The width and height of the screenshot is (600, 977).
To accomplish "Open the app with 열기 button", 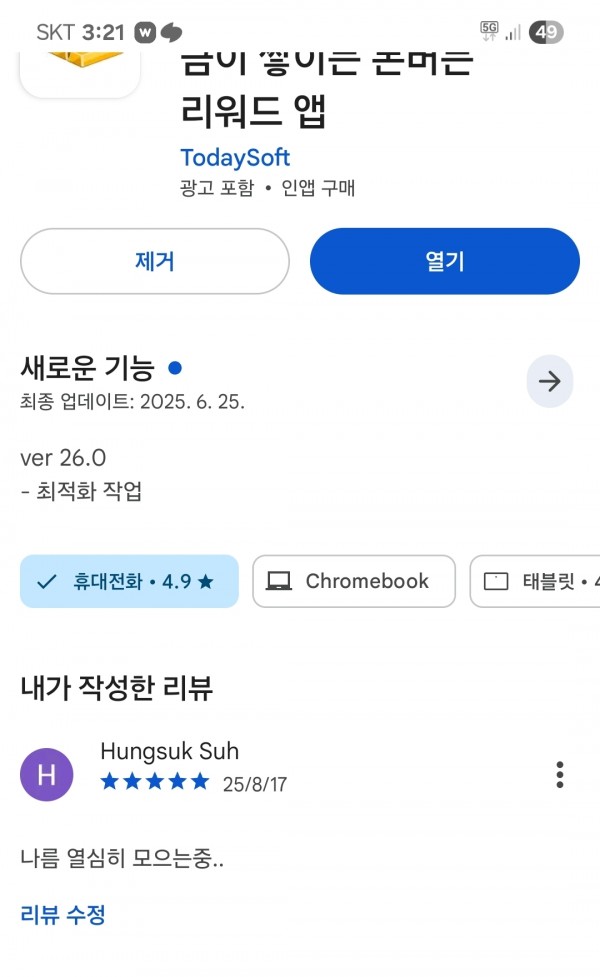I will tap(445, 261).
